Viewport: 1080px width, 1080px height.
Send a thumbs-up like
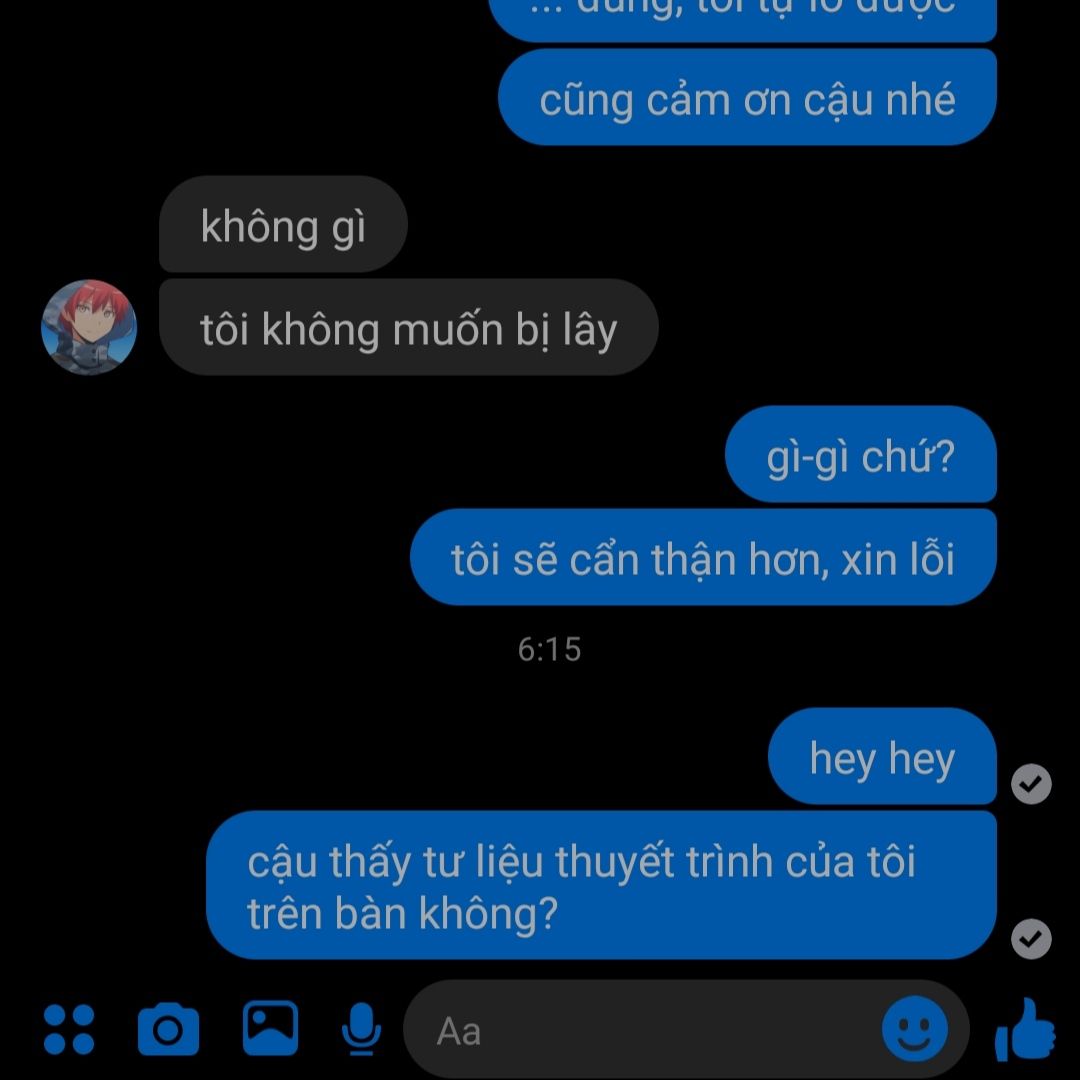[x=1026, y=1029]
